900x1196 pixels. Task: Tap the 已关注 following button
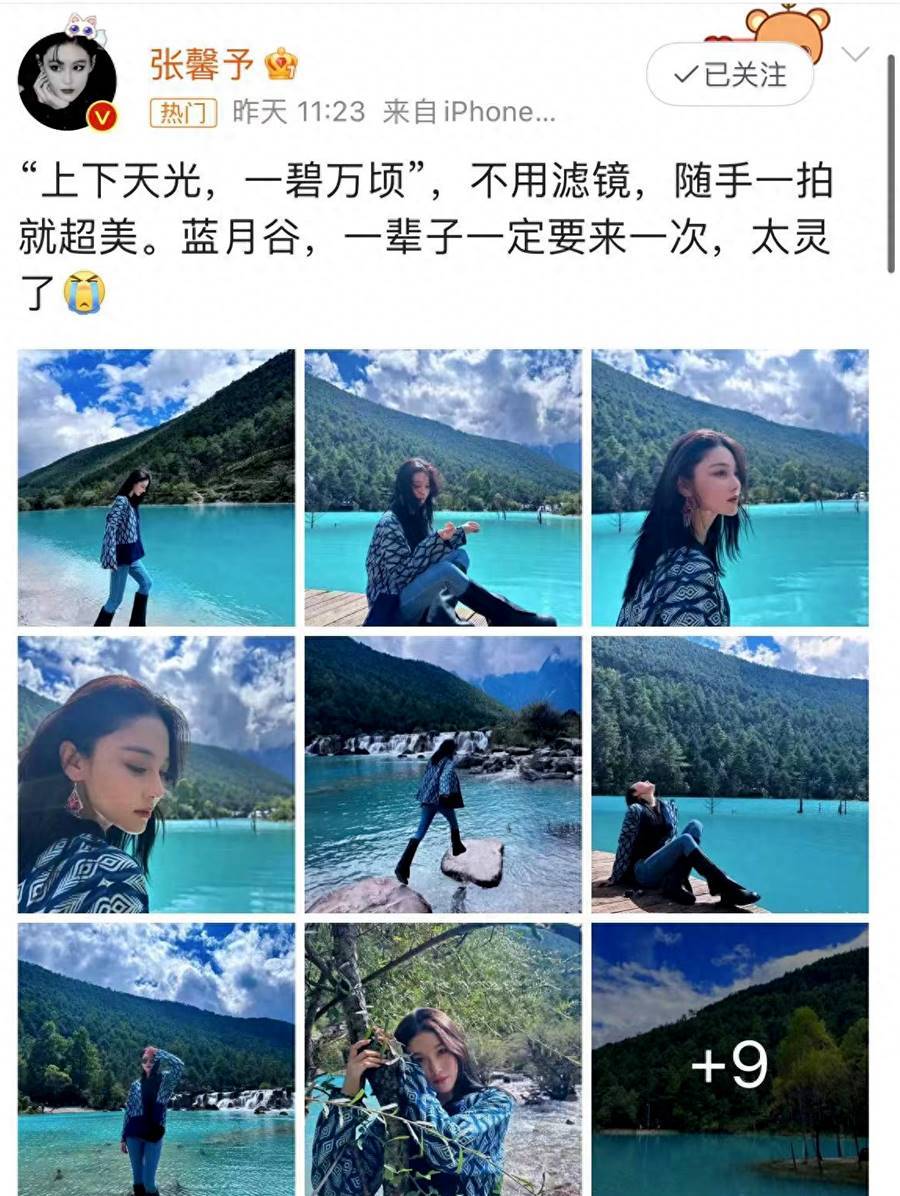tap(730, 74)
